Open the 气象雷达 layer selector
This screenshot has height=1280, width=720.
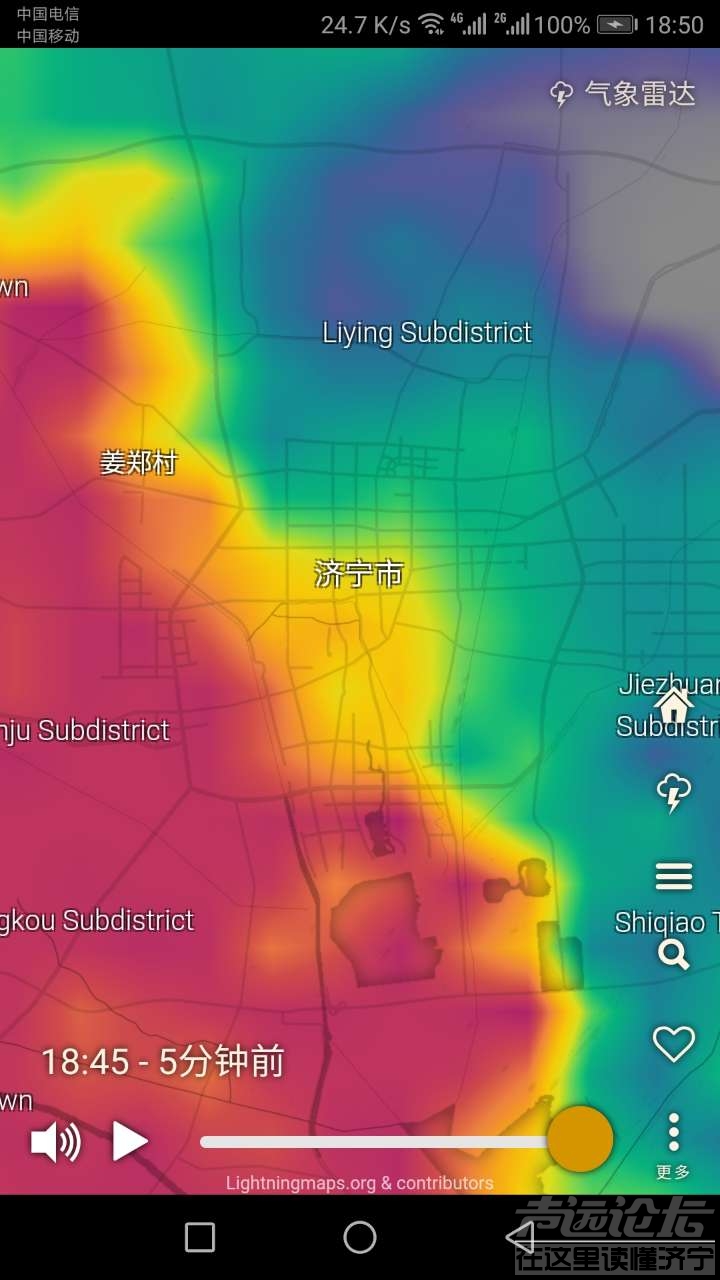coord(623,94)
